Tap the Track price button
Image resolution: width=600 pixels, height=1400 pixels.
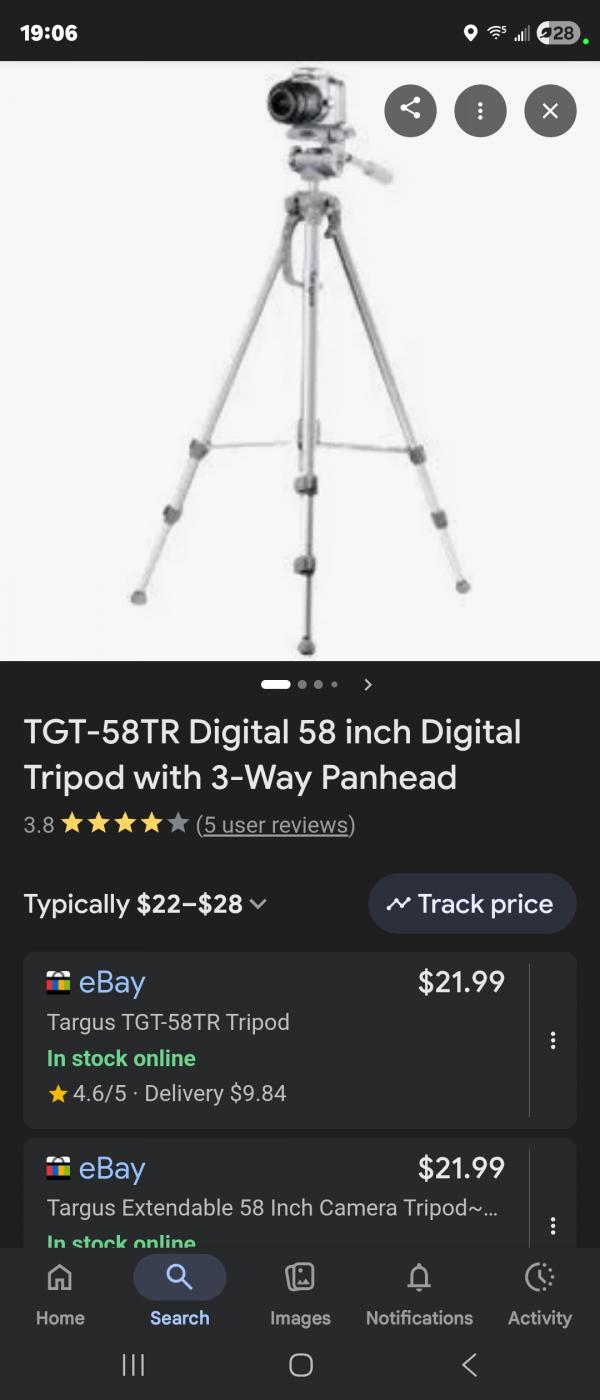[x=471, y=904]
